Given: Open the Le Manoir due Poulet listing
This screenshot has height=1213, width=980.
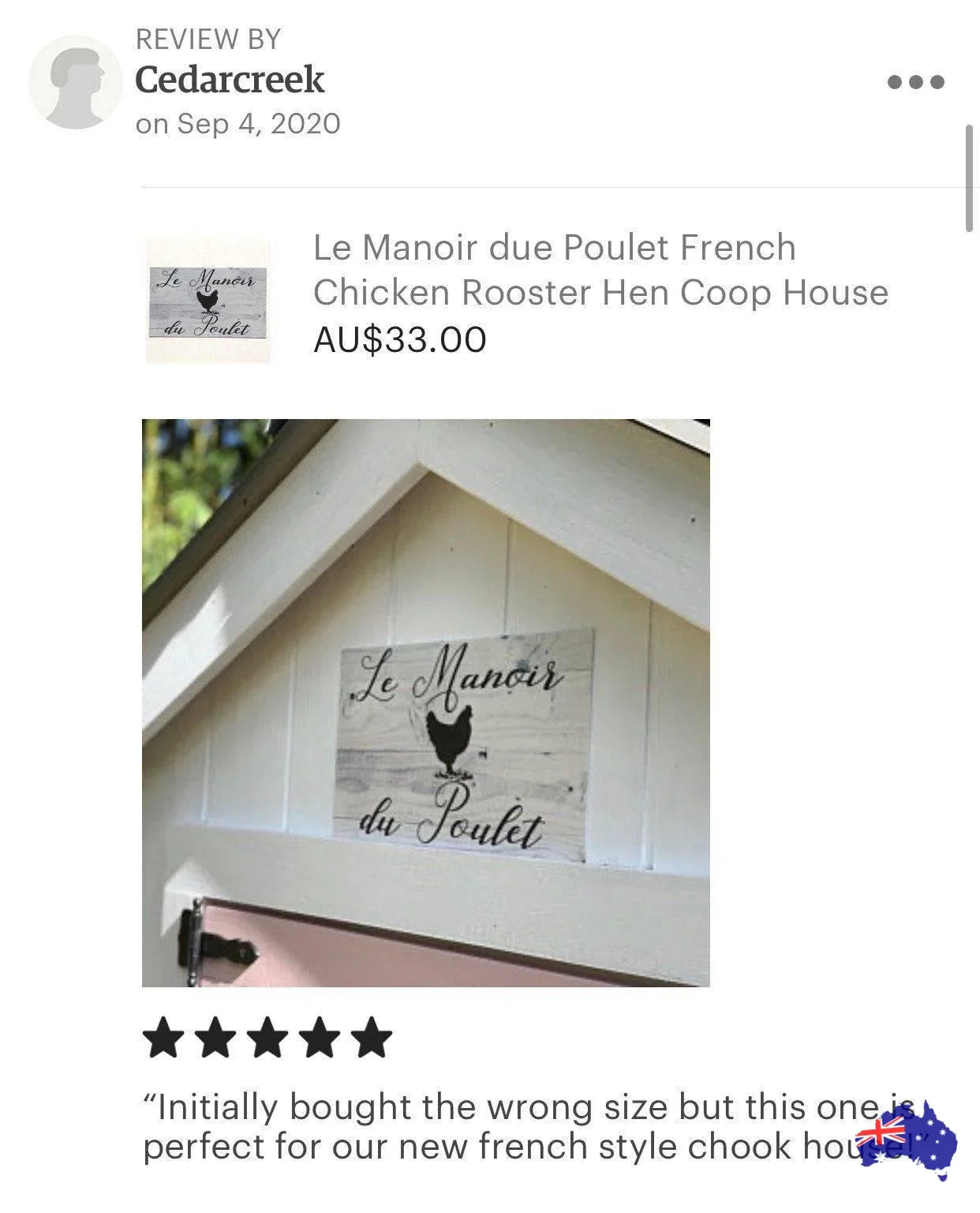Looking at the screenshot, I should pyautogui.click(x=600, y=270).
